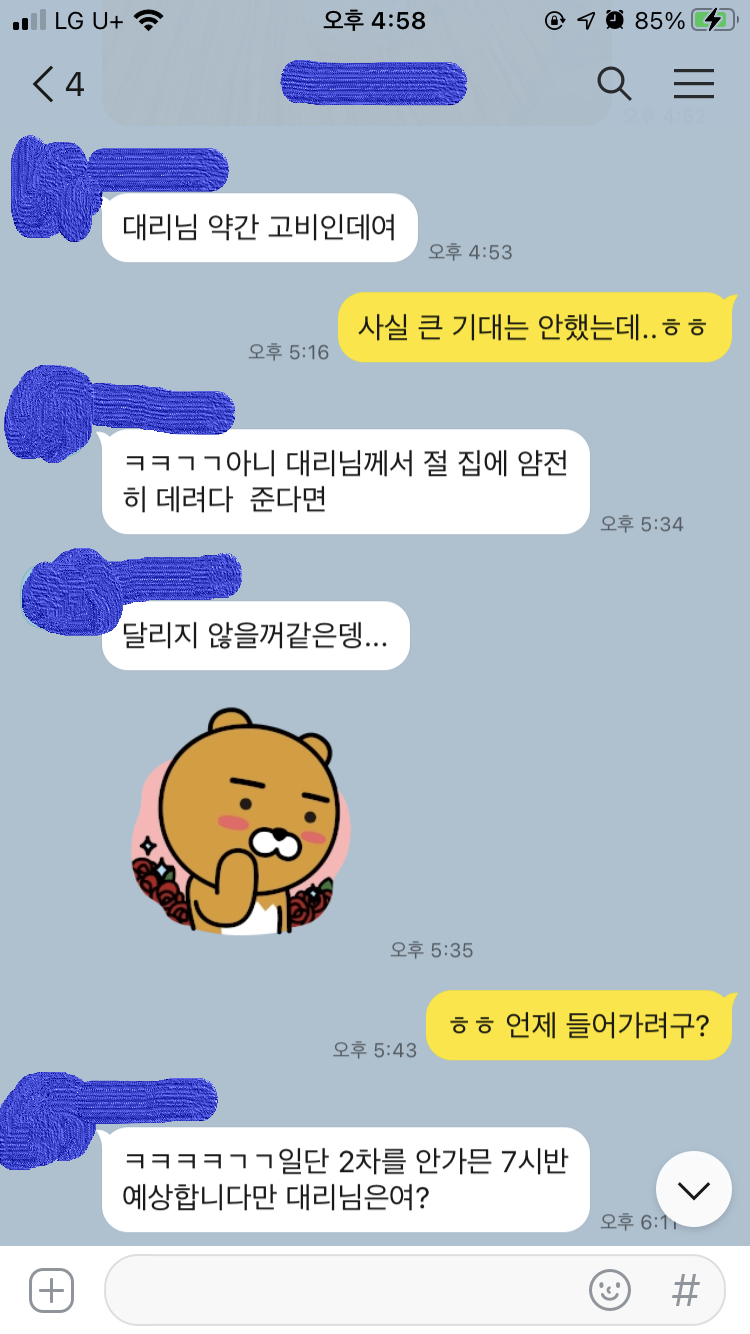Search within this conversation
This screenshot has width=750, height=1334.
tap(614, 84)
